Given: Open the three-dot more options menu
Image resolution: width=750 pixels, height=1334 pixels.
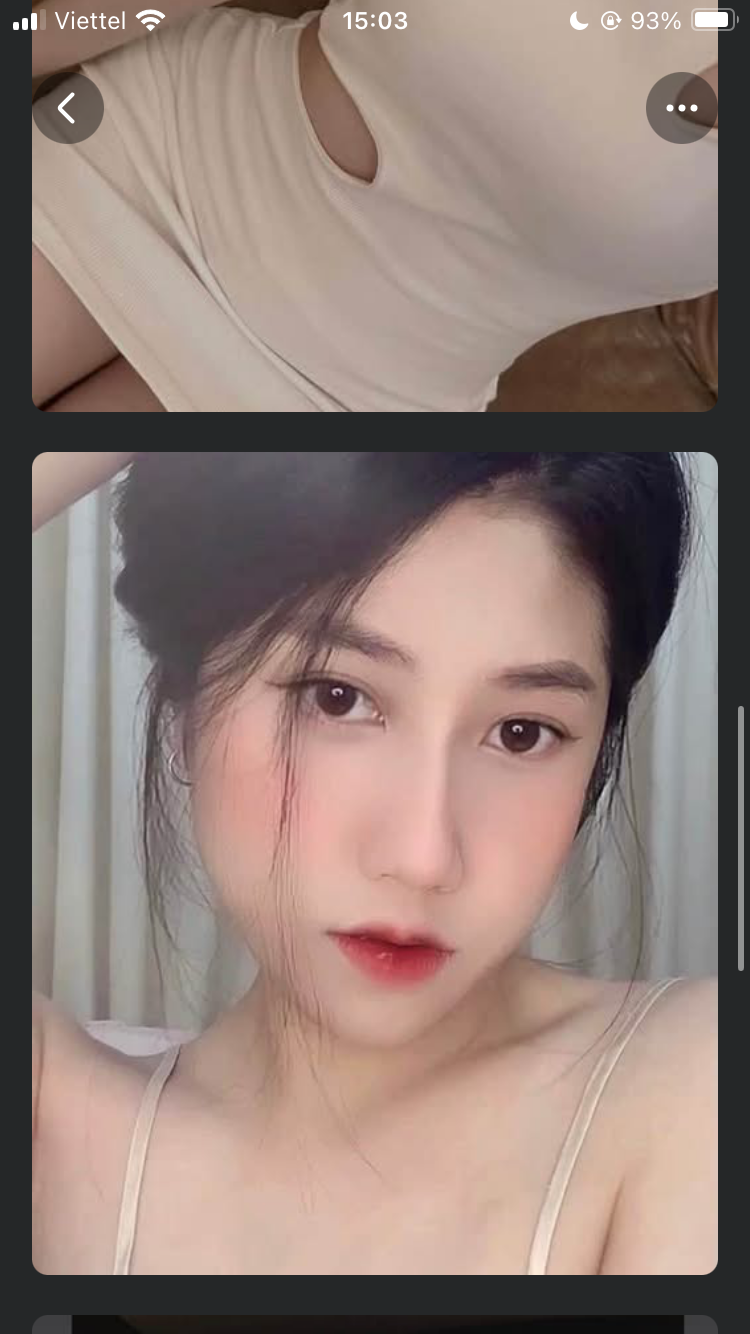Looking at the screenshot, I should coord(681,108).
